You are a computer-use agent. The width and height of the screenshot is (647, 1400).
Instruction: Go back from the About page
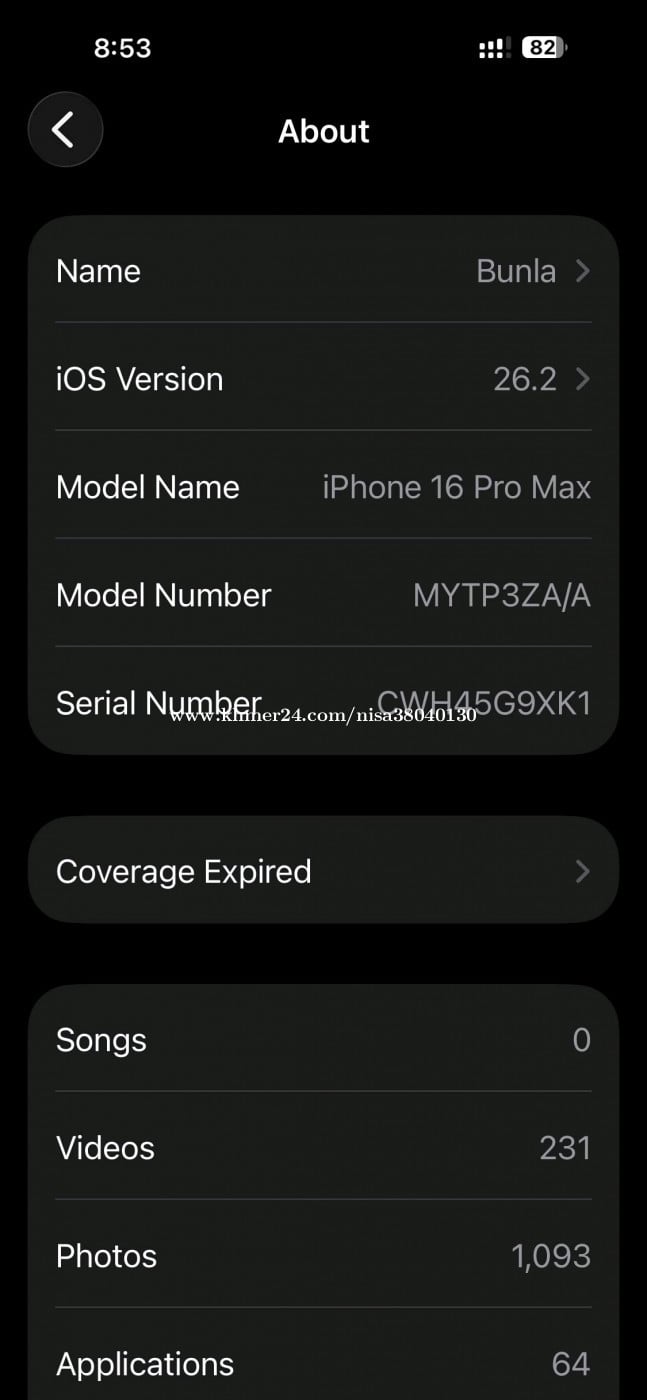65,130
